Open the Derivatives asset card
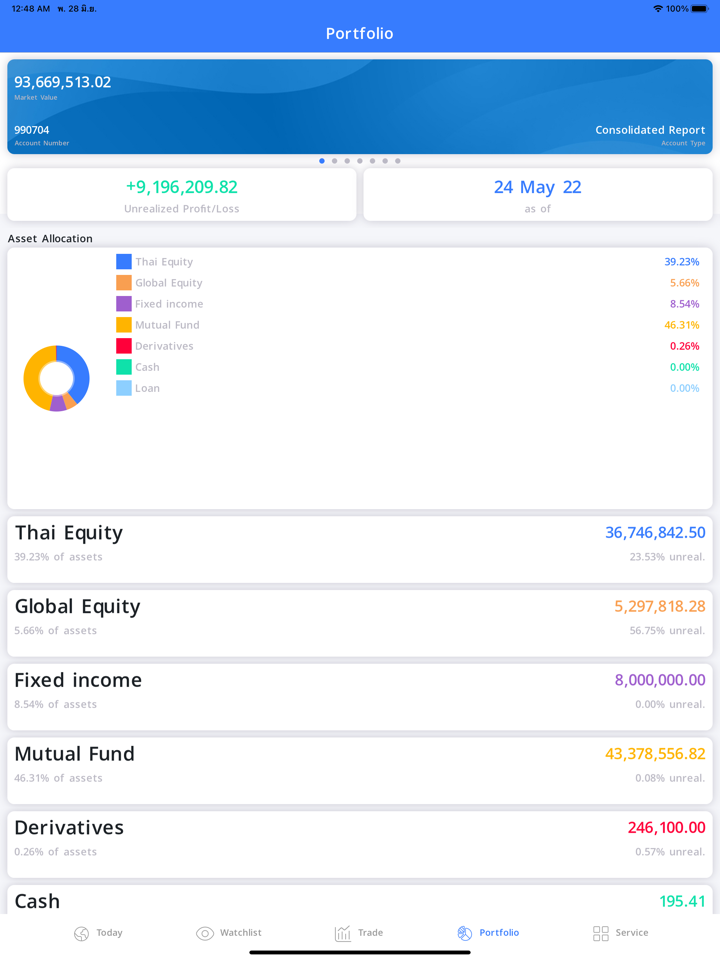Image resolution: width=720 pixels, height=960 pixels. 360,844
